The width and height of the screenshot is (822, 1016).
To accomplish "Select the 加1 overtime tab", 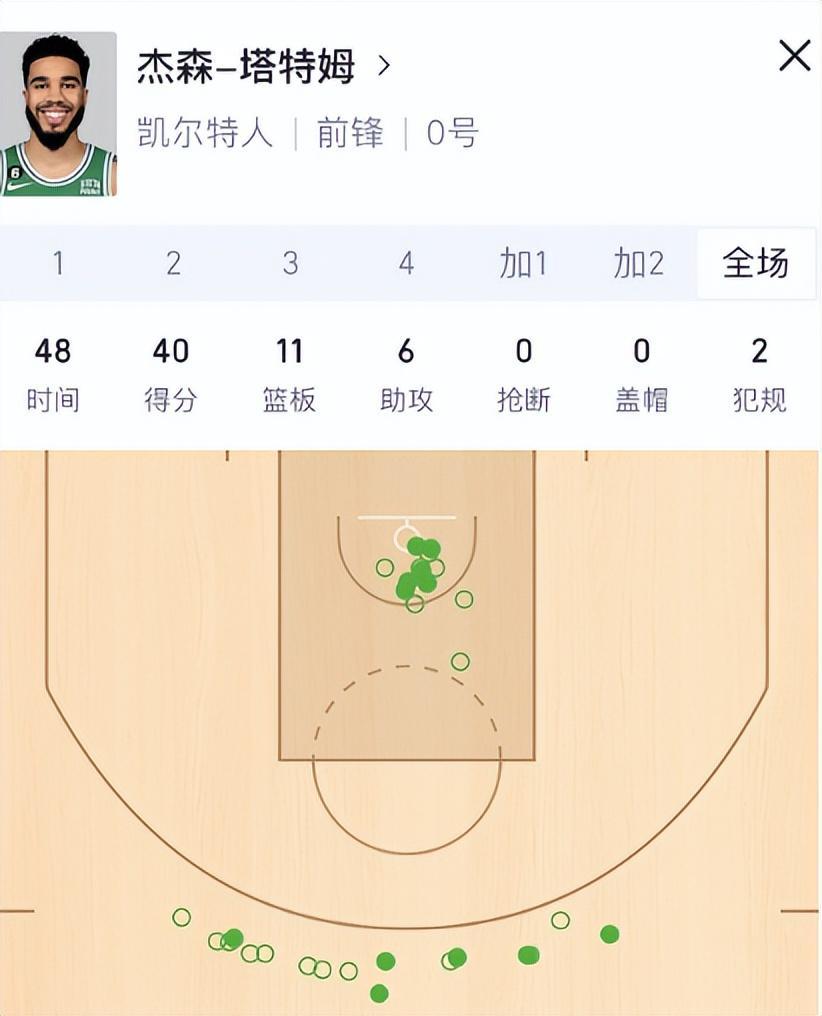I will coord(523,264).
